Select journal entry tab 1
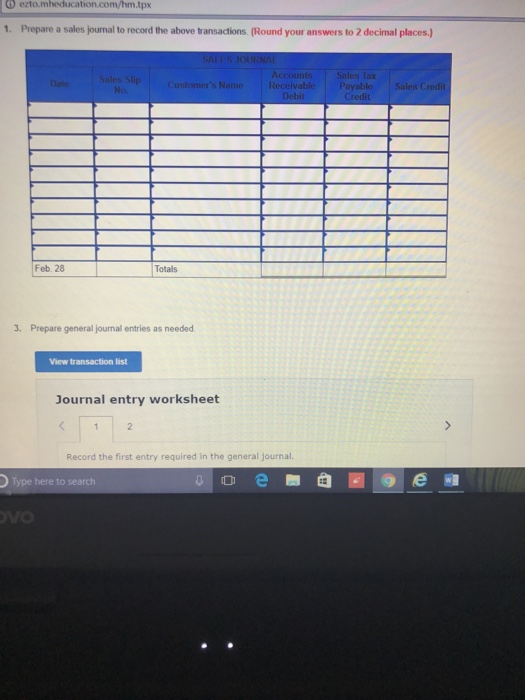525x700 pixels. click(x=96, y=428)
